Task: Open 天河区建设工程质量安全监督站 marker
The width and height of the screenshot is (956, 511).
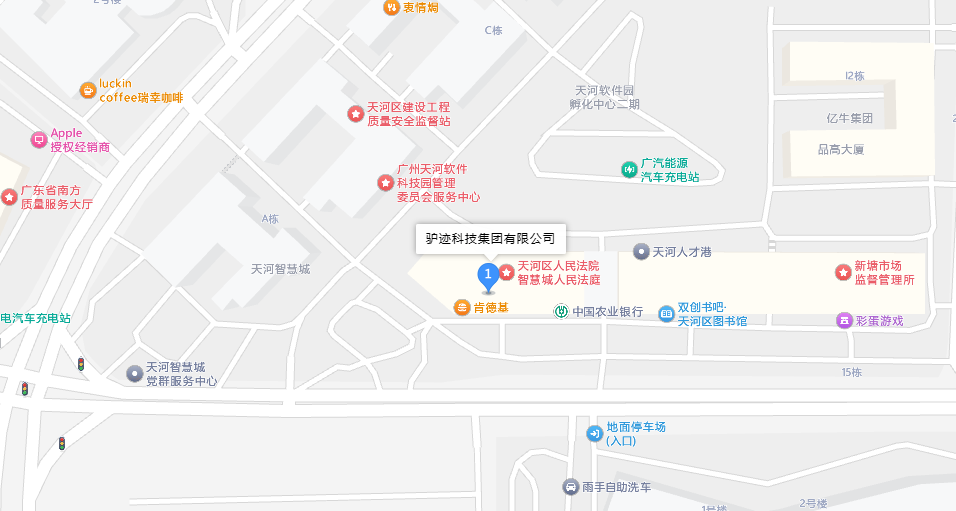Action: pyautogui.click(x=355, y=113)
